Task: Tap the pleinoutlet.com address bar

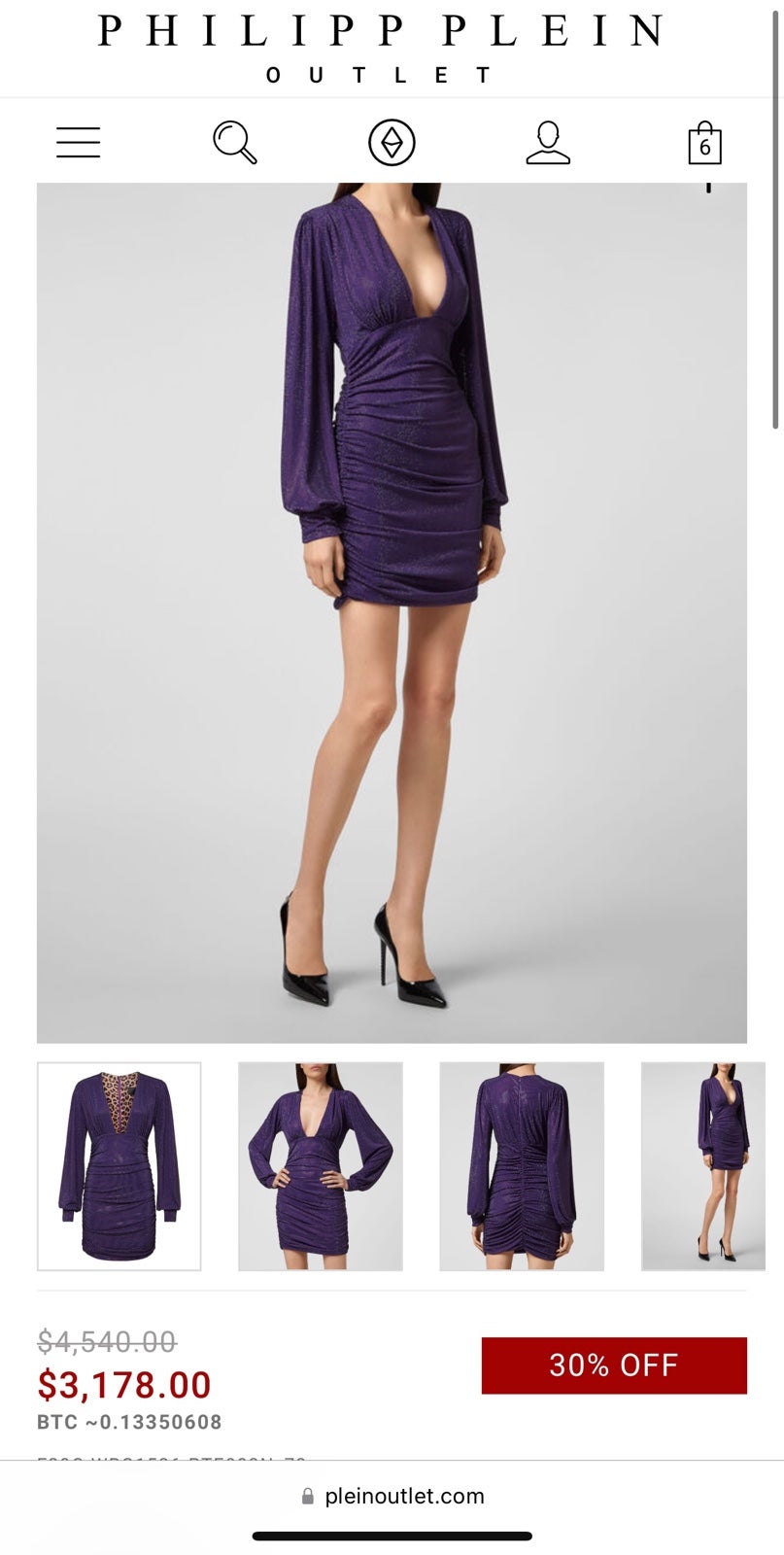Action: point(392,1496)
